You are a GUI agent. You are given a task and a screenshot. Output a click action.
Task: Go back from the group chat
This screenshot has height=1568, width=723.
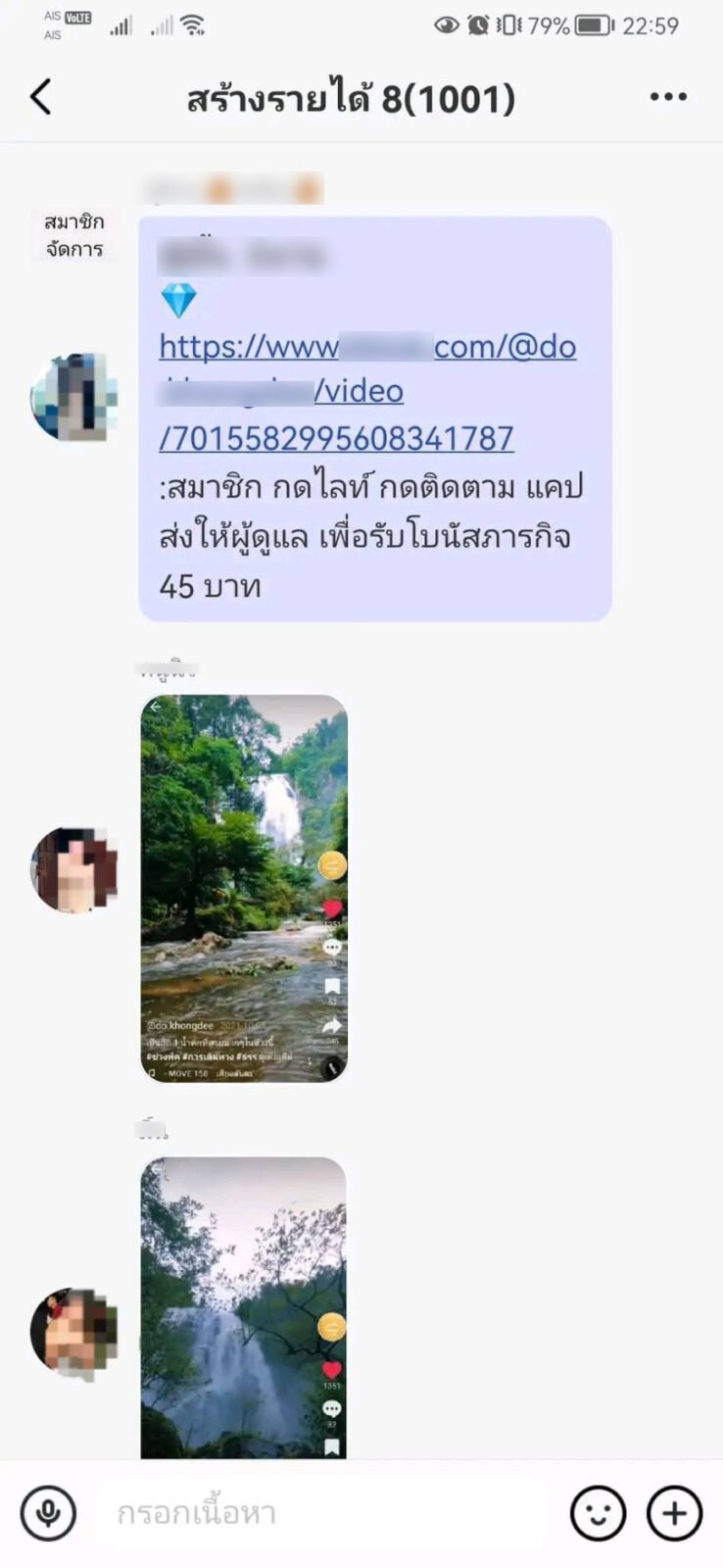coord(41,98)
